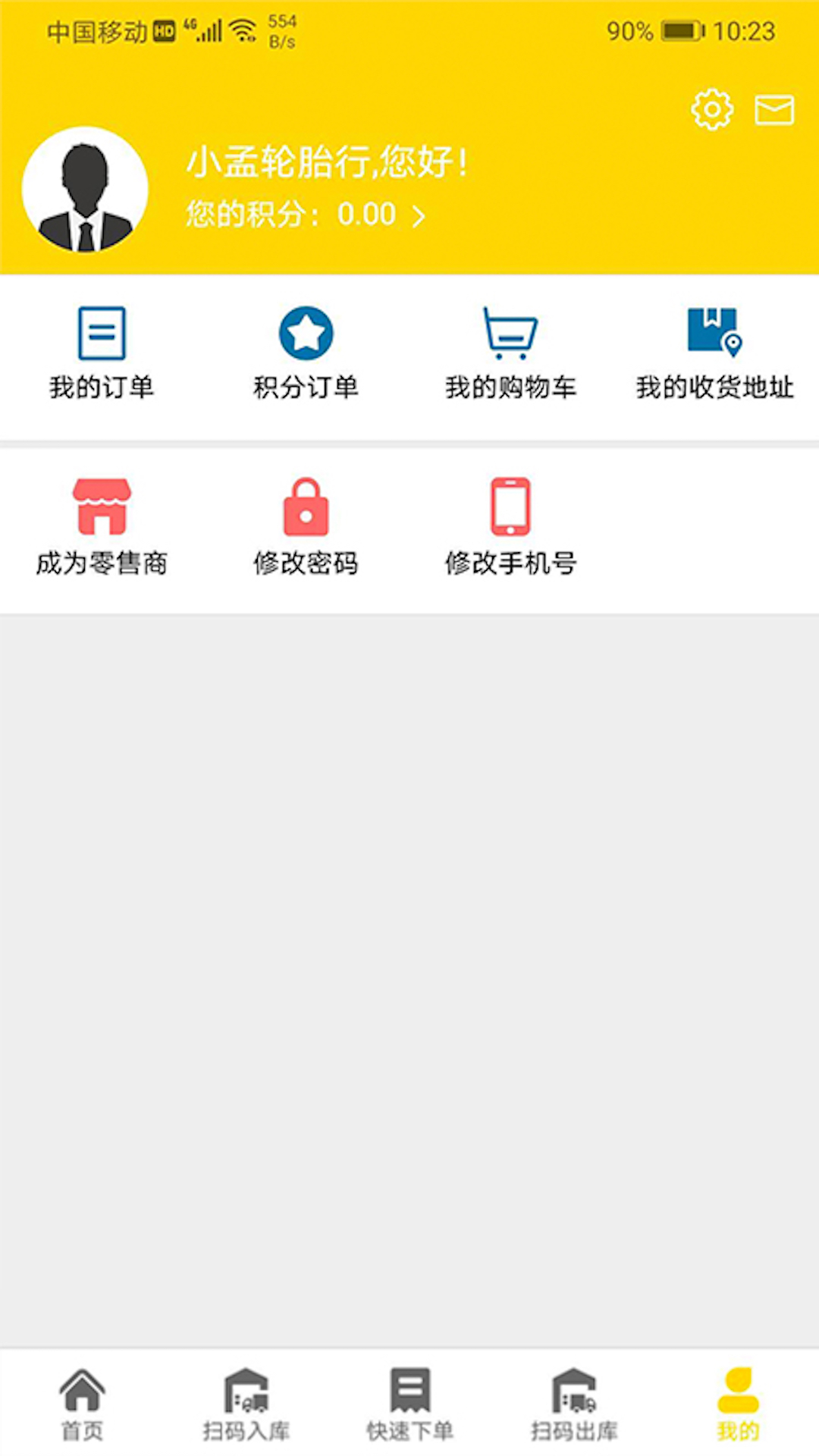Open 我的收货地址 shipping addresses
Image resolution: width=819 pixels, height=1456 pixels.
[x=714, y=353]
